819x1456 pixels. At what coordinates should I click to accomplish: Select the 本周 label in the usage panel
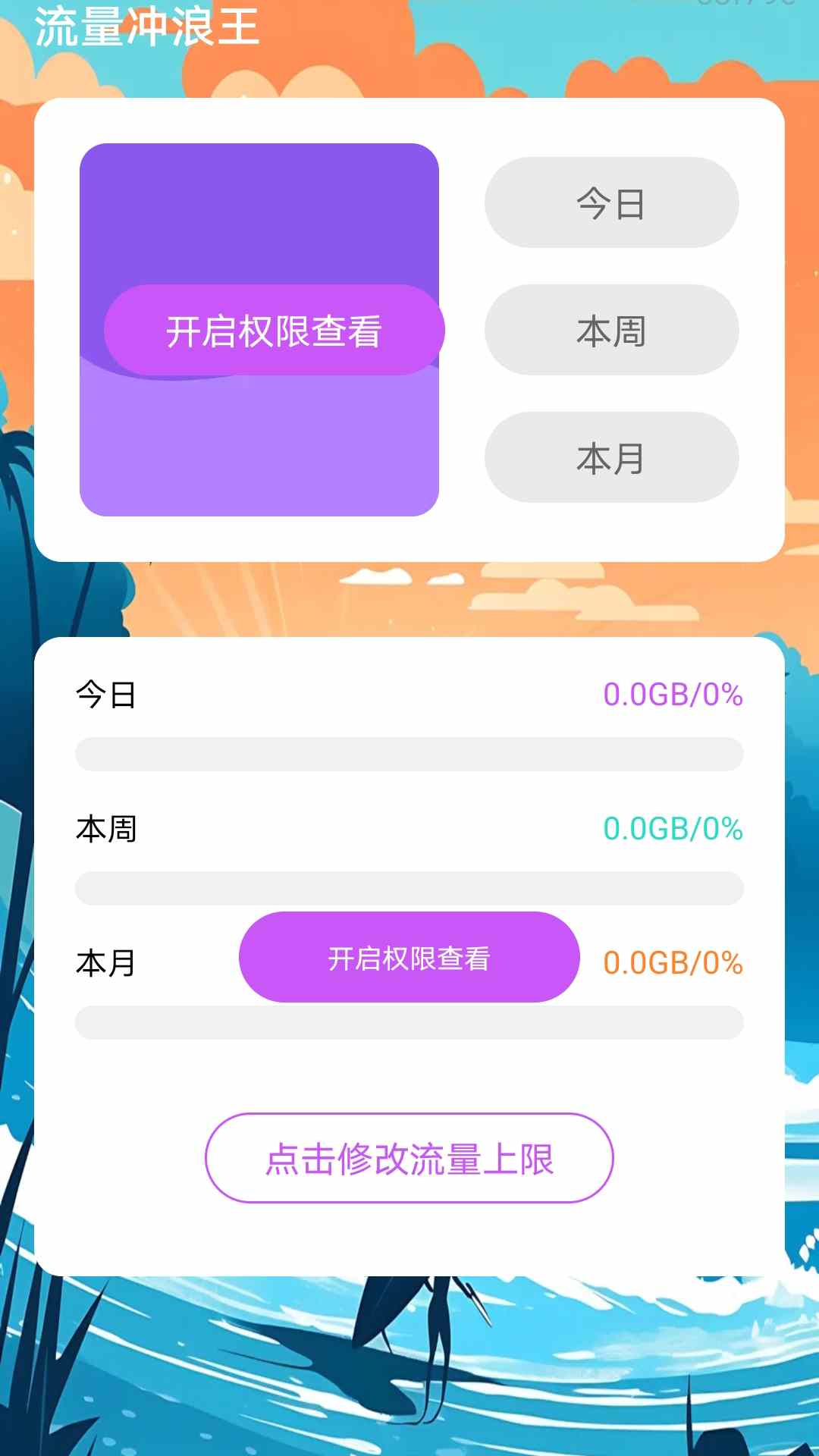click(x=105, y=830)
